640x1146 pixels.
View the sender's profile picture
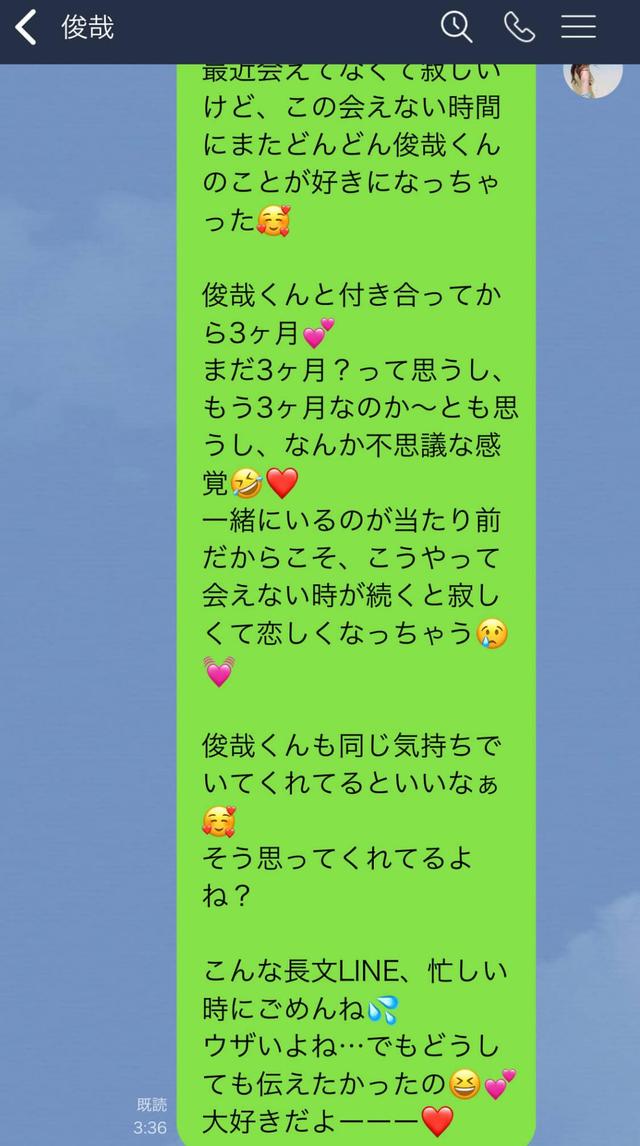click(593, 78)
